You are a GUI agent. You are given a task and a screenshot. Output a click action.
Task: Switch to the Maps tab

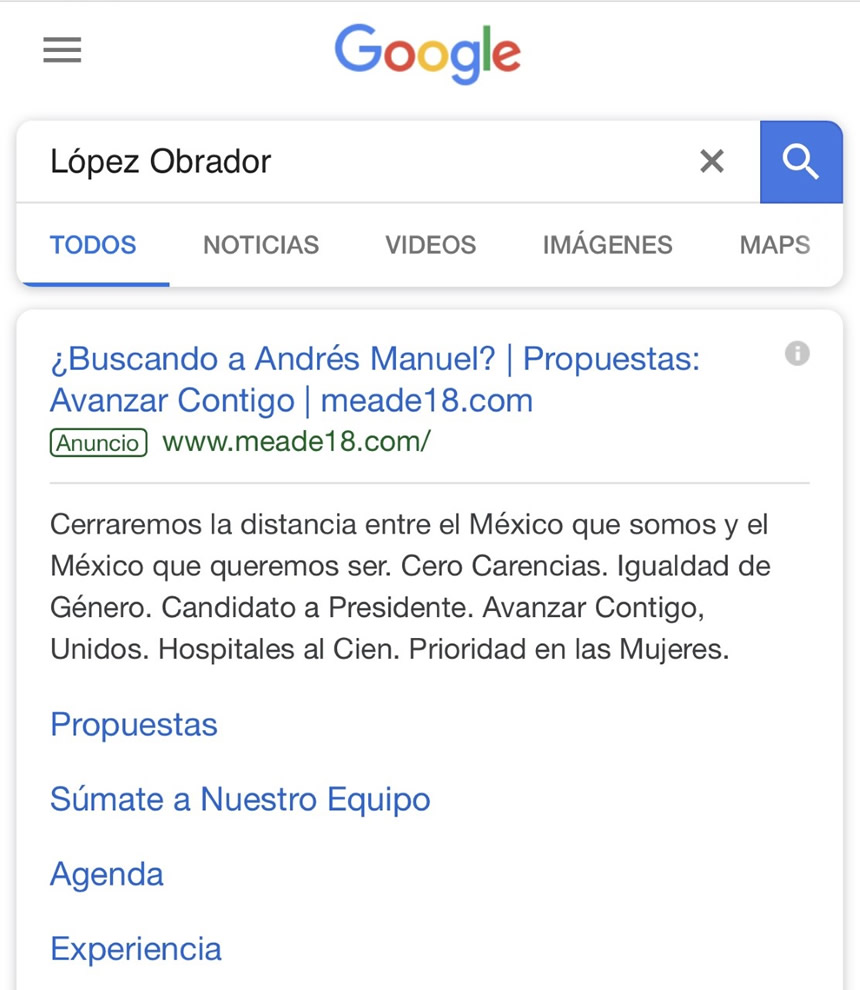774,245
